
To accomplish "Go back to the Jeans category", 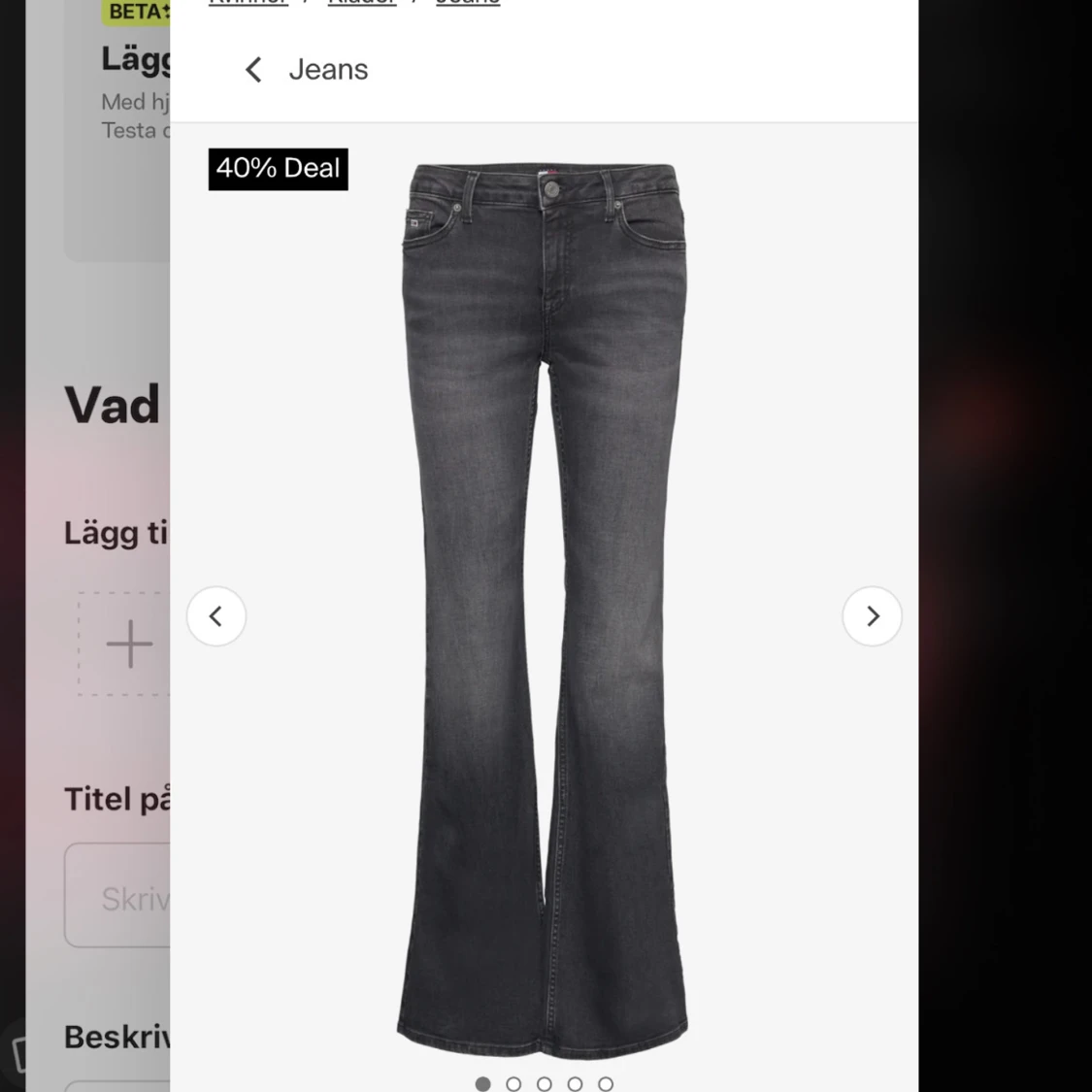I will [254, 70].
